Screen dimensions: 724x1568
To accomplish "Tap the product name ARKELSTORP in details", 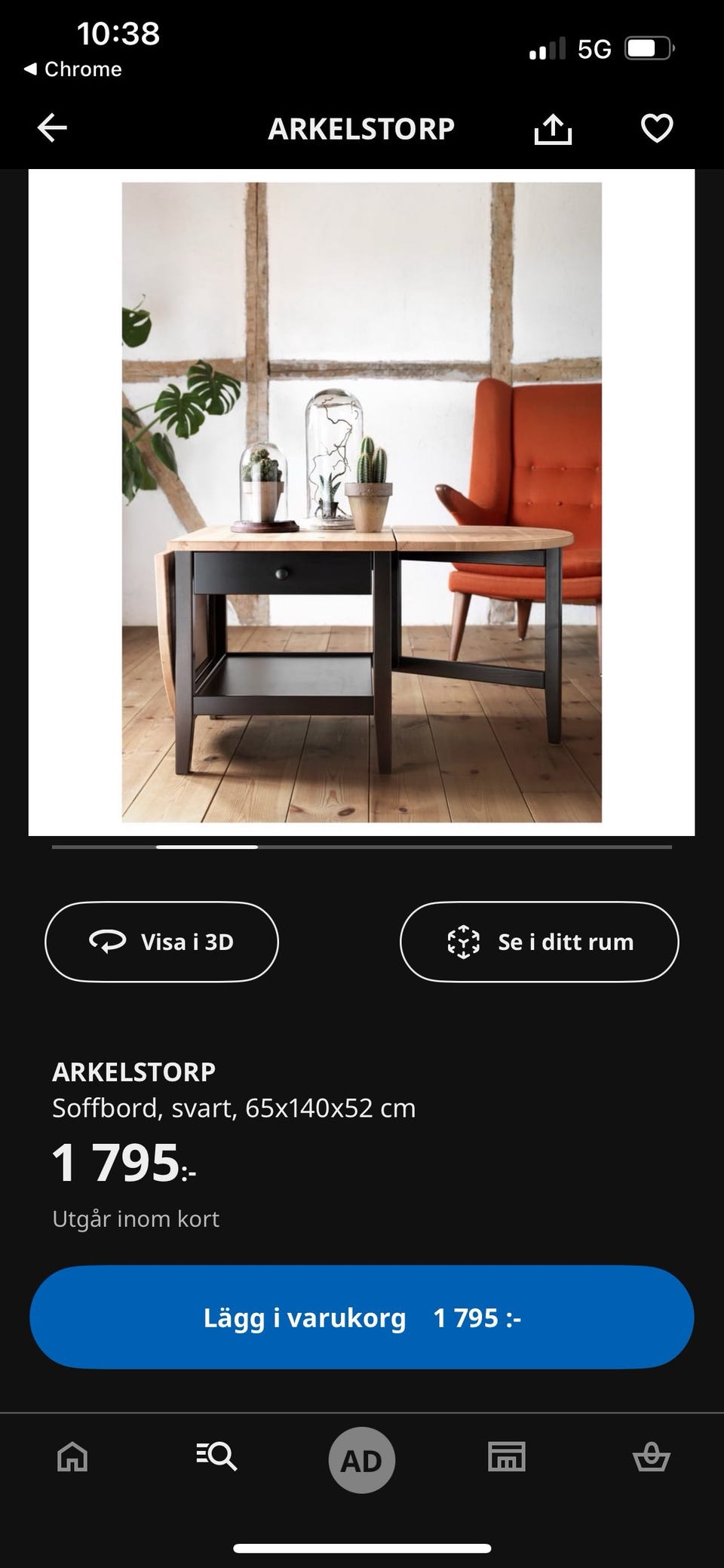I will click(x=134, y=1071).
